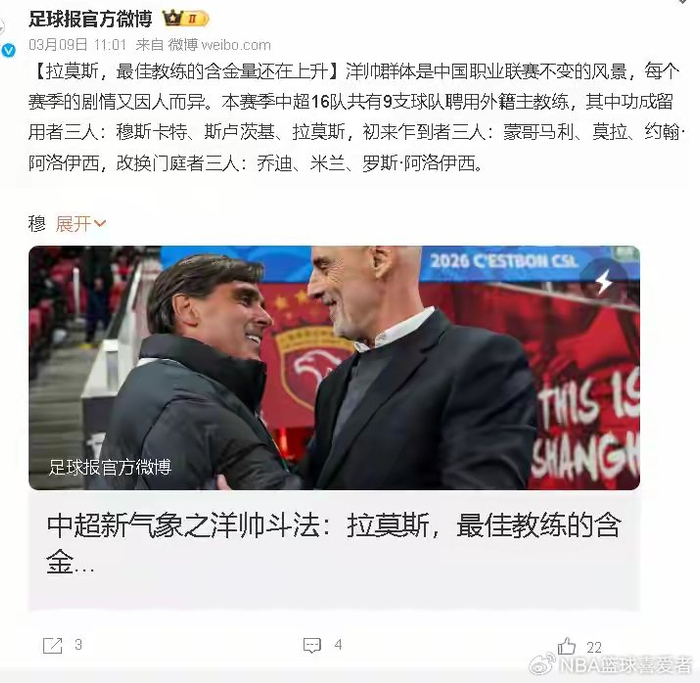
Task: Expand the full post text with 展开
Action: click(80, 223)
